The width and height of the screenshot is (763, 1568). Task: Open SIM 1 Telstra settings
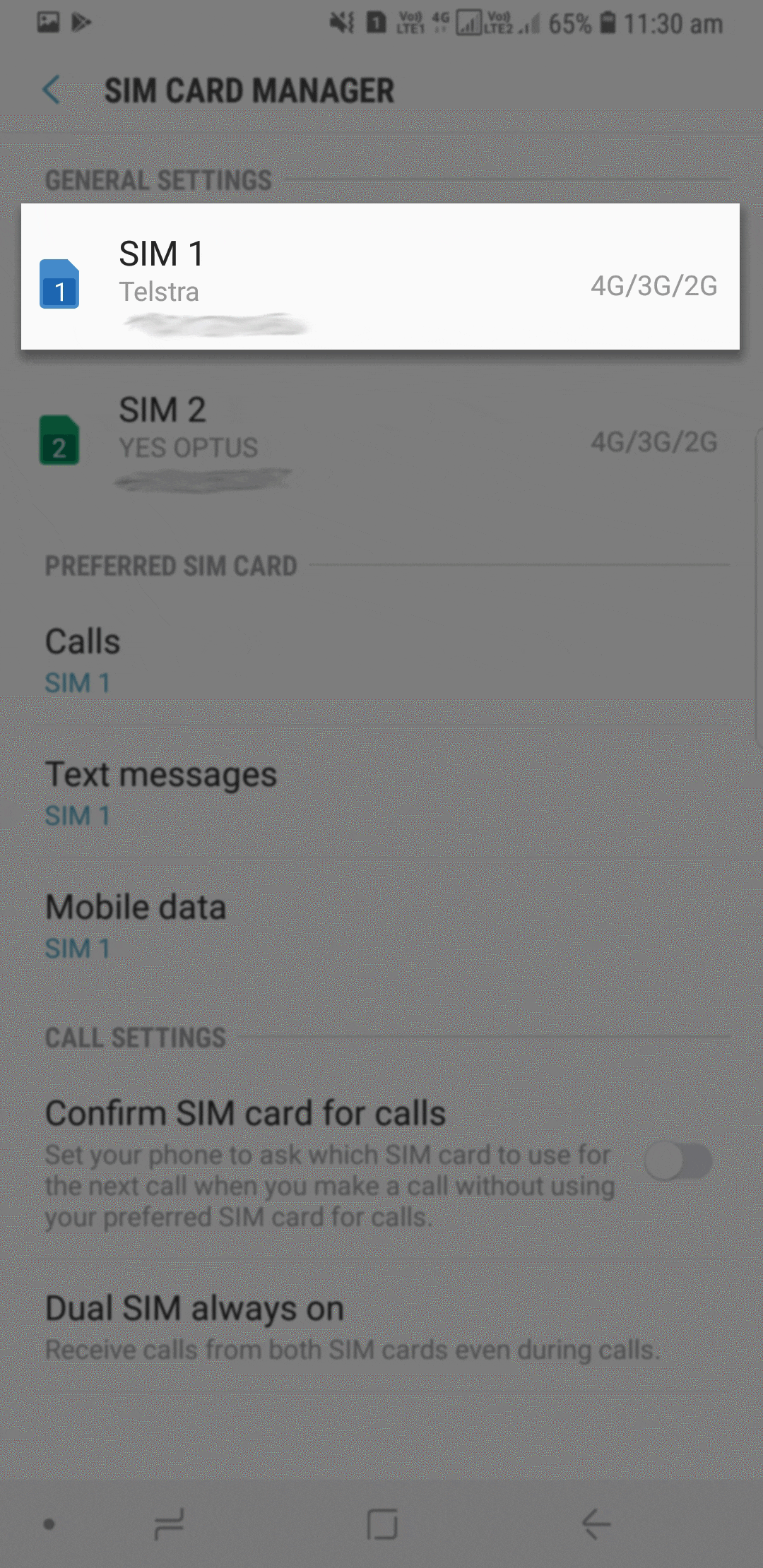pos(380,277)
